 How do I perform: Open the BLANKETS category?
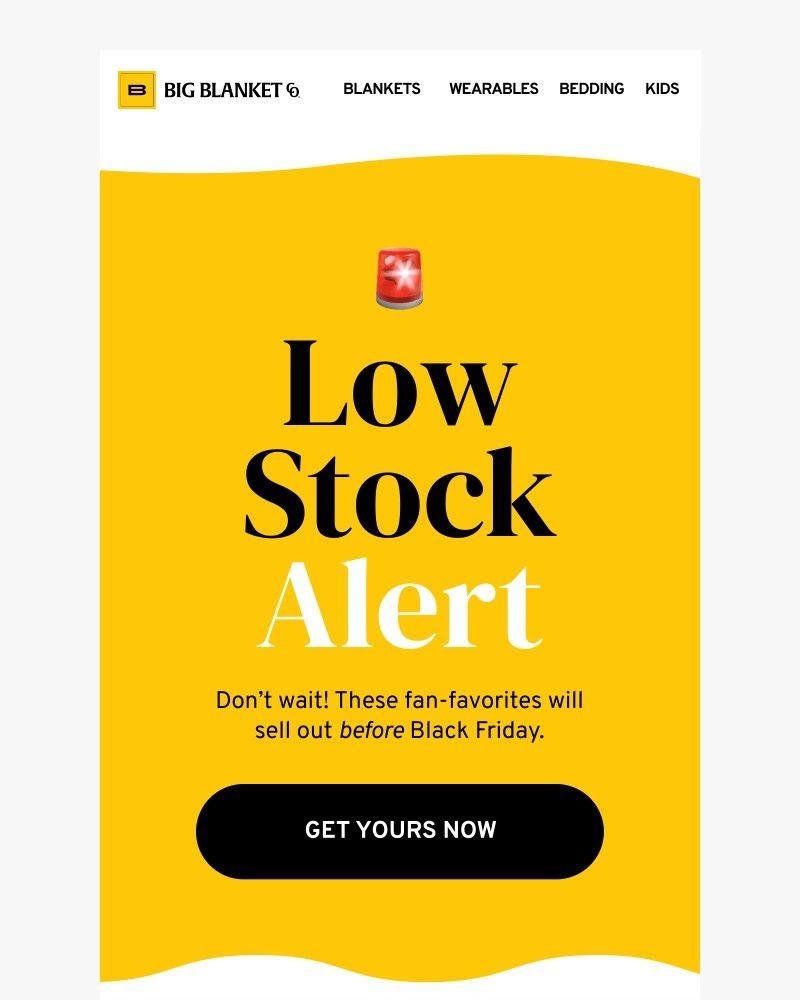point(383,89)
